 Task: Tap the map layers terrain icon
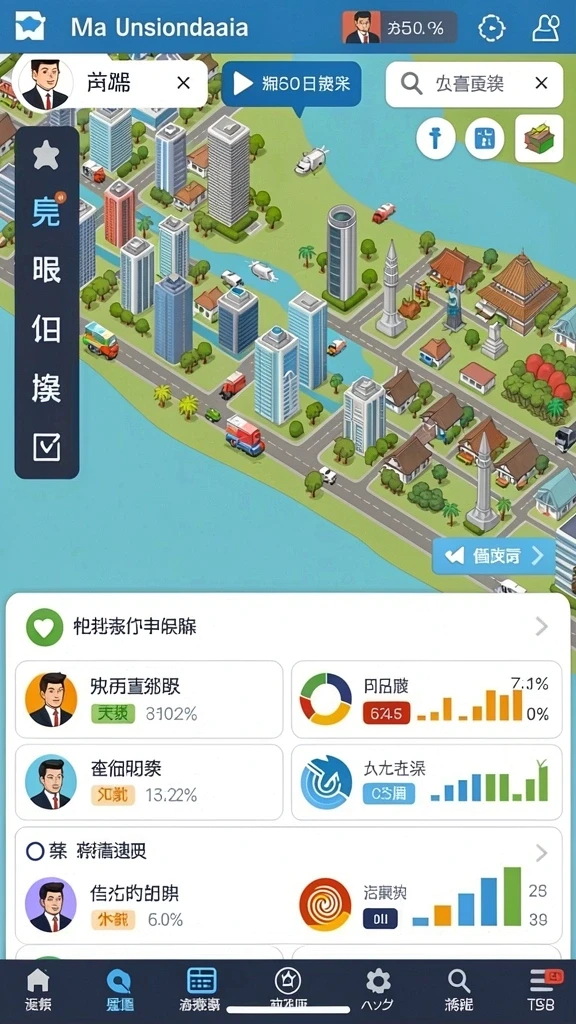(539, 138)
